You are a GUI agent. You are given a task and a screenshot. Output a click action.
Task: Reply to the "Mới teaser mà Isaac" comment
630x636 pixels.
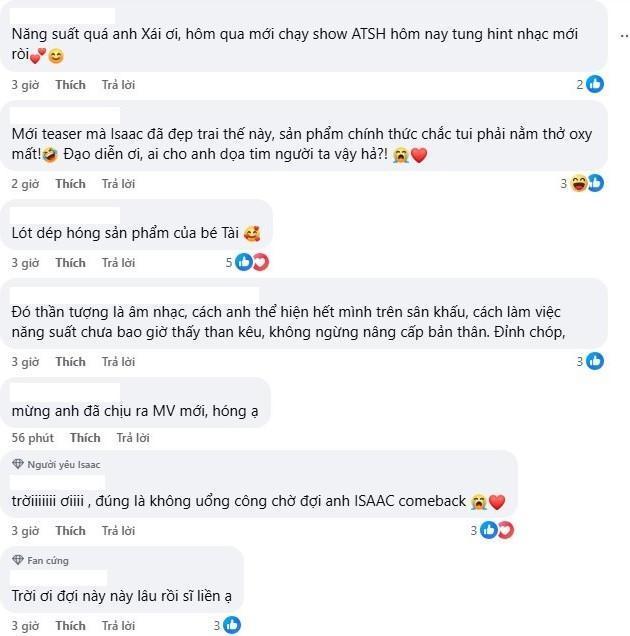coord(117,184)
